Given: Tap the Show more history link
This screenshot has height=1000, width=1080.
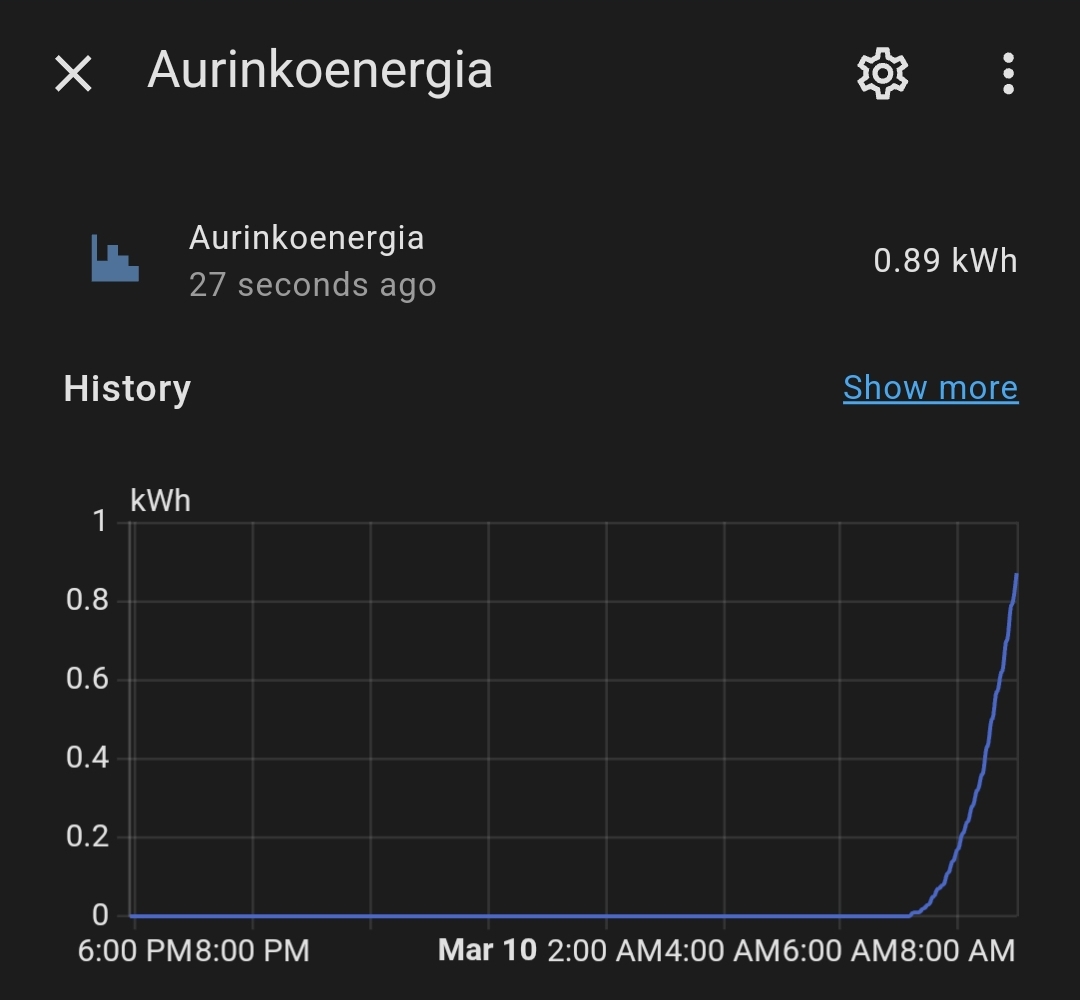Looking at the screenshot, I should click(930, 388).
